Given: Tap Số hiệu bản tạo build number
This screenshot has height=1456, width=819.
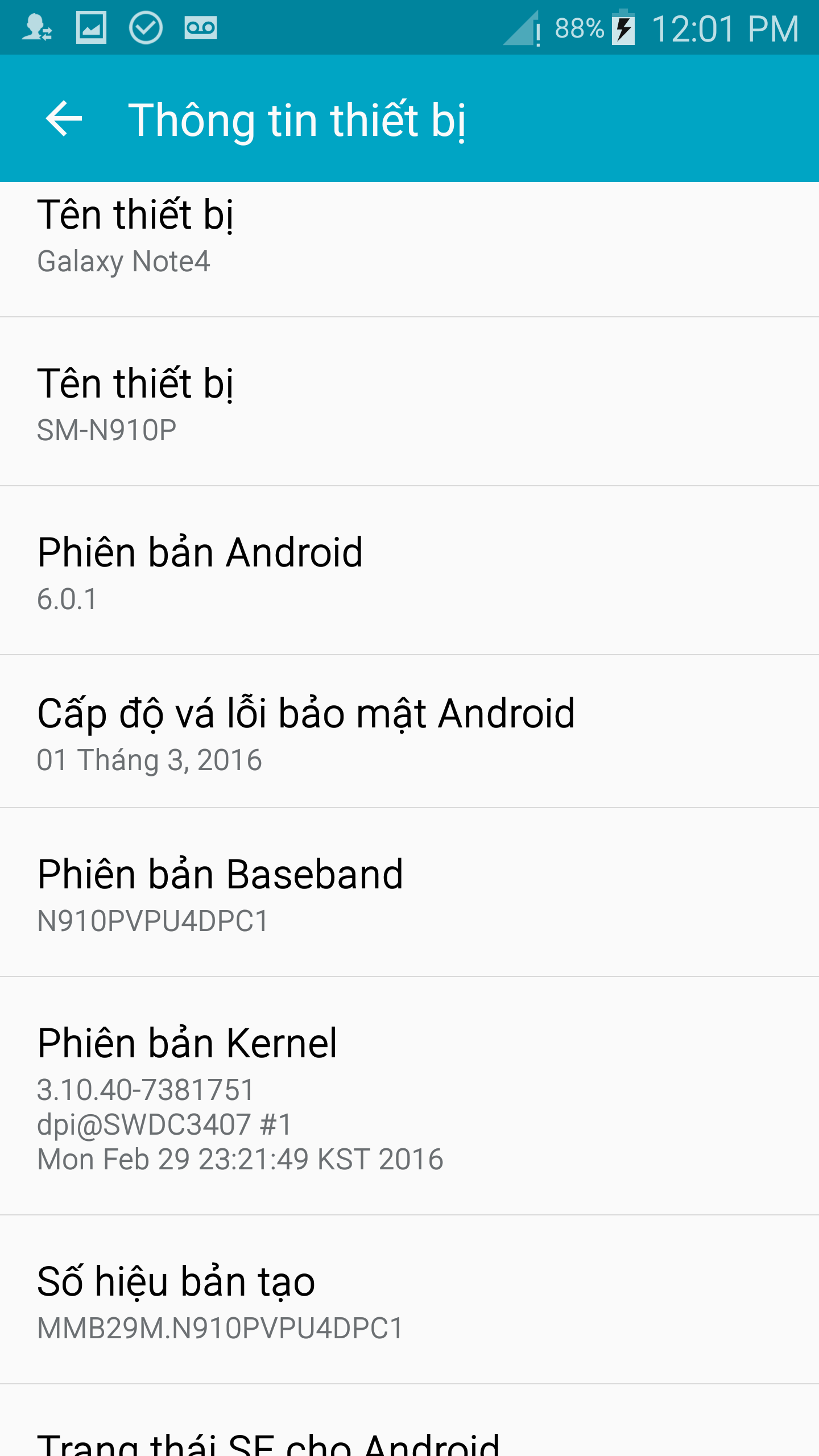Looking at the screenshot, I should click(x=409, y=1300).
